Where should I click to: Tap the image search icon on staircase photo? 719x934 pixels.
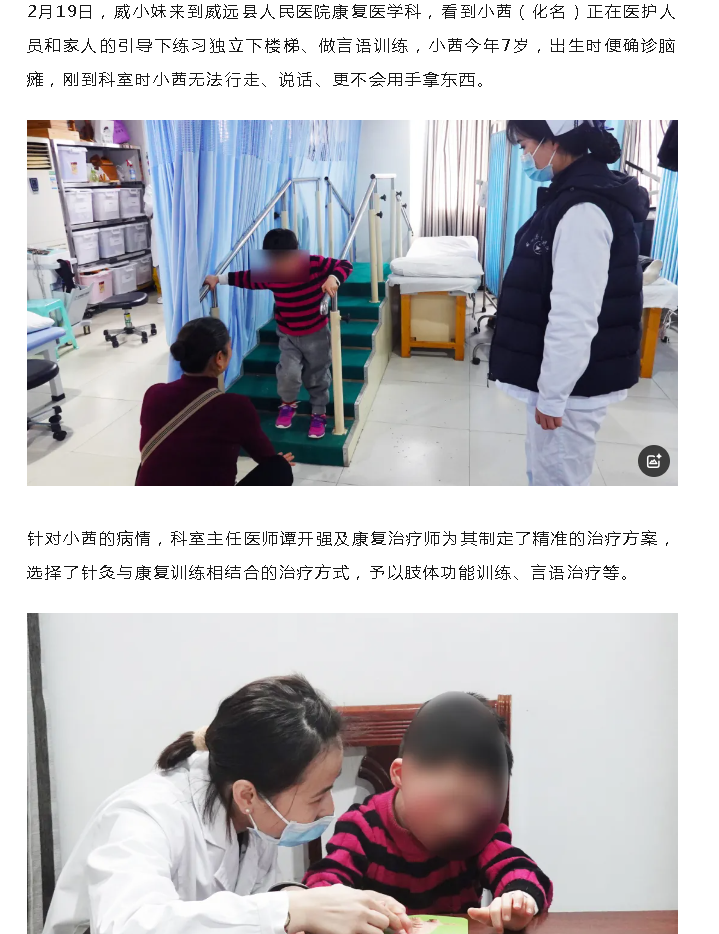[x=654, y=461]
